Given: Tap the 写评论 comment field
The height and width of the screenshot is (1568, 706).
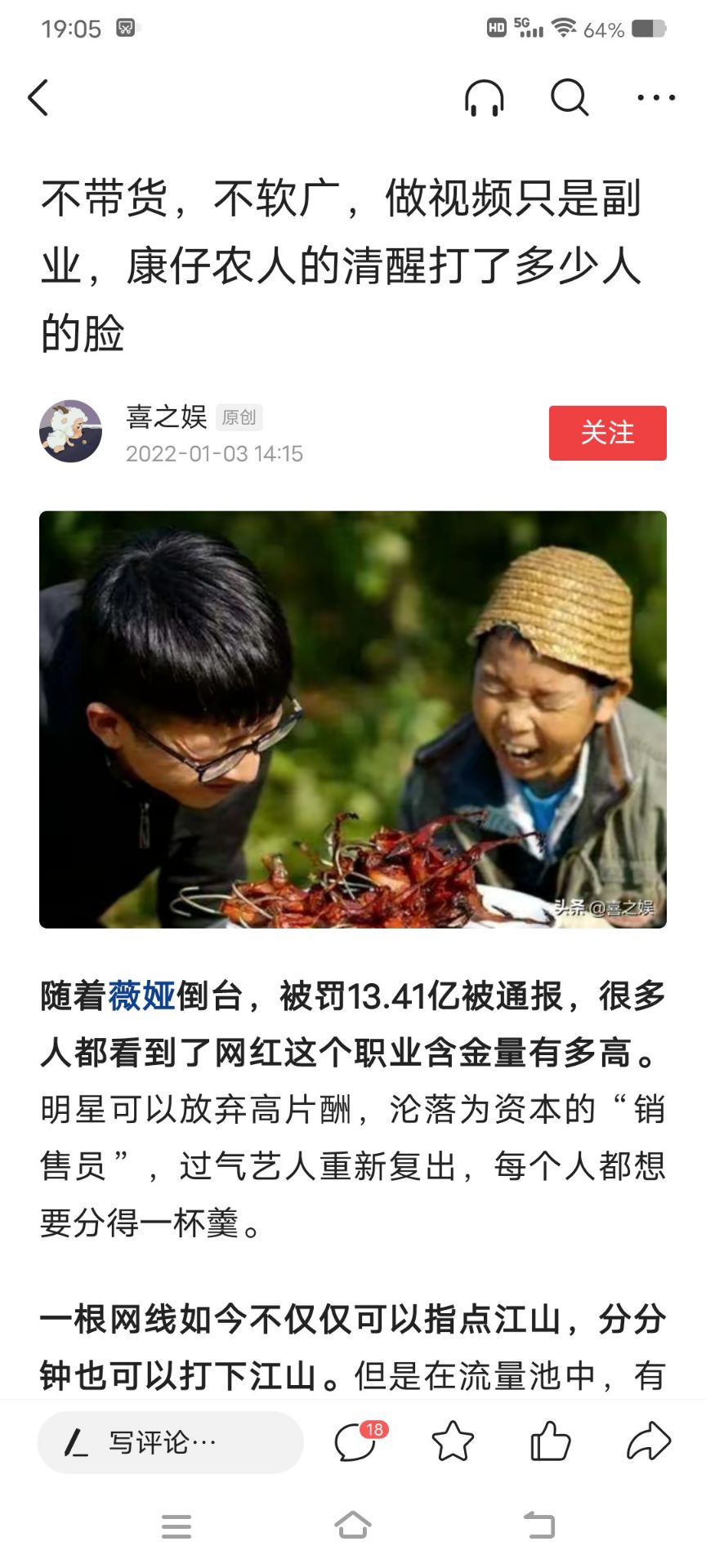Looking at the screenshot, I should pyautogui.click(x=171, y=1443).
